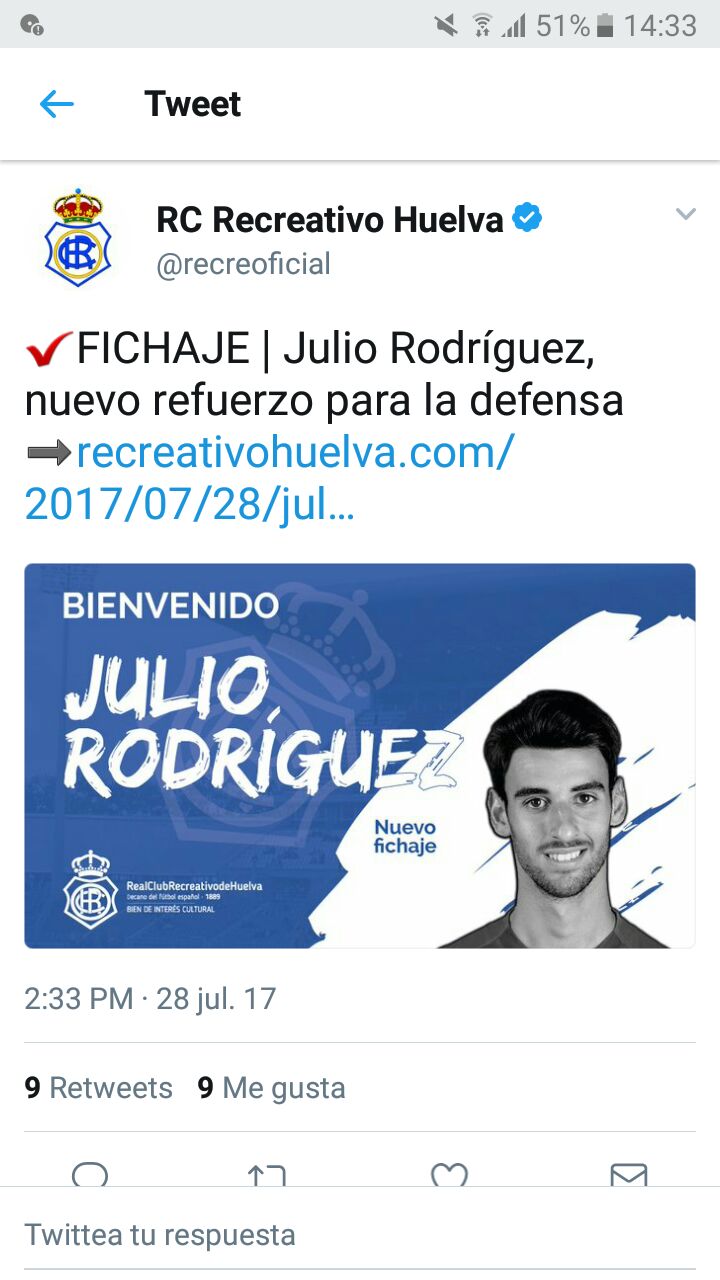Image resolution: width=720 pixels, height=1280 pixels.
Task: Expand the tweet options chevron
Action: pos(685,213)
